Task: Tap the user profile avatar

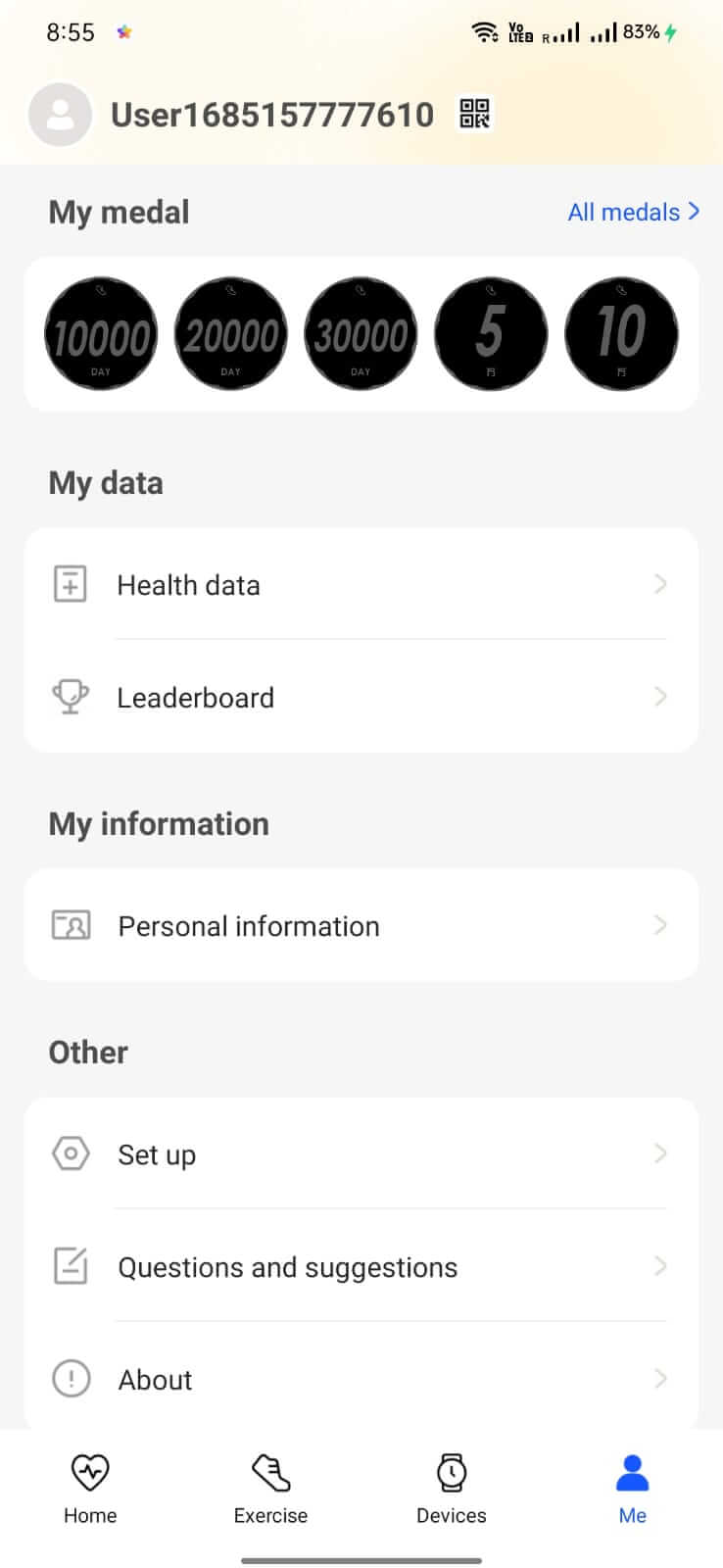Action: pos(60,114)
